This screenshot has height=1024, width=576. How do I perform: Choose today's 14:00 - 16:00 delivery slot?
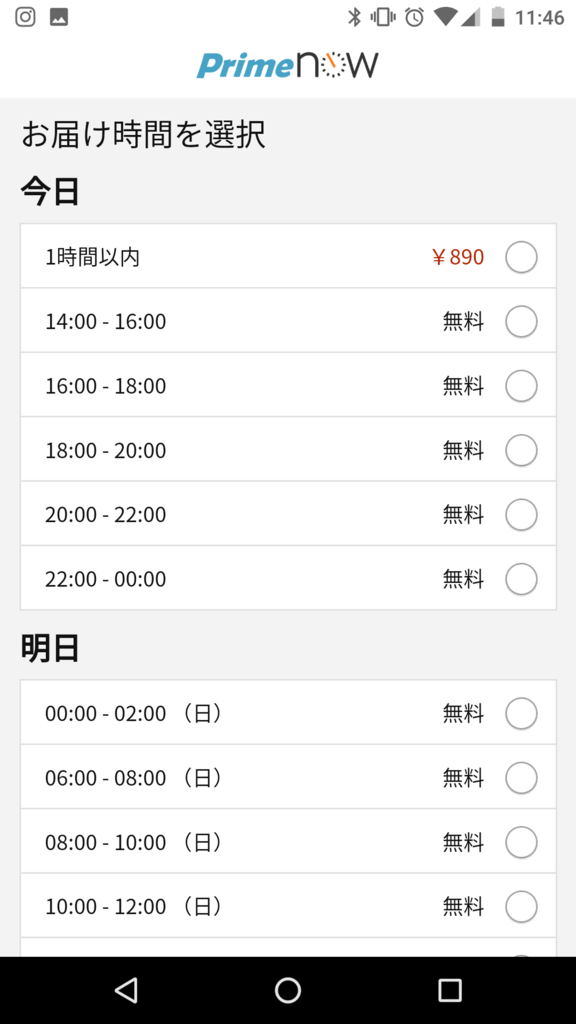tap(288, 321)
